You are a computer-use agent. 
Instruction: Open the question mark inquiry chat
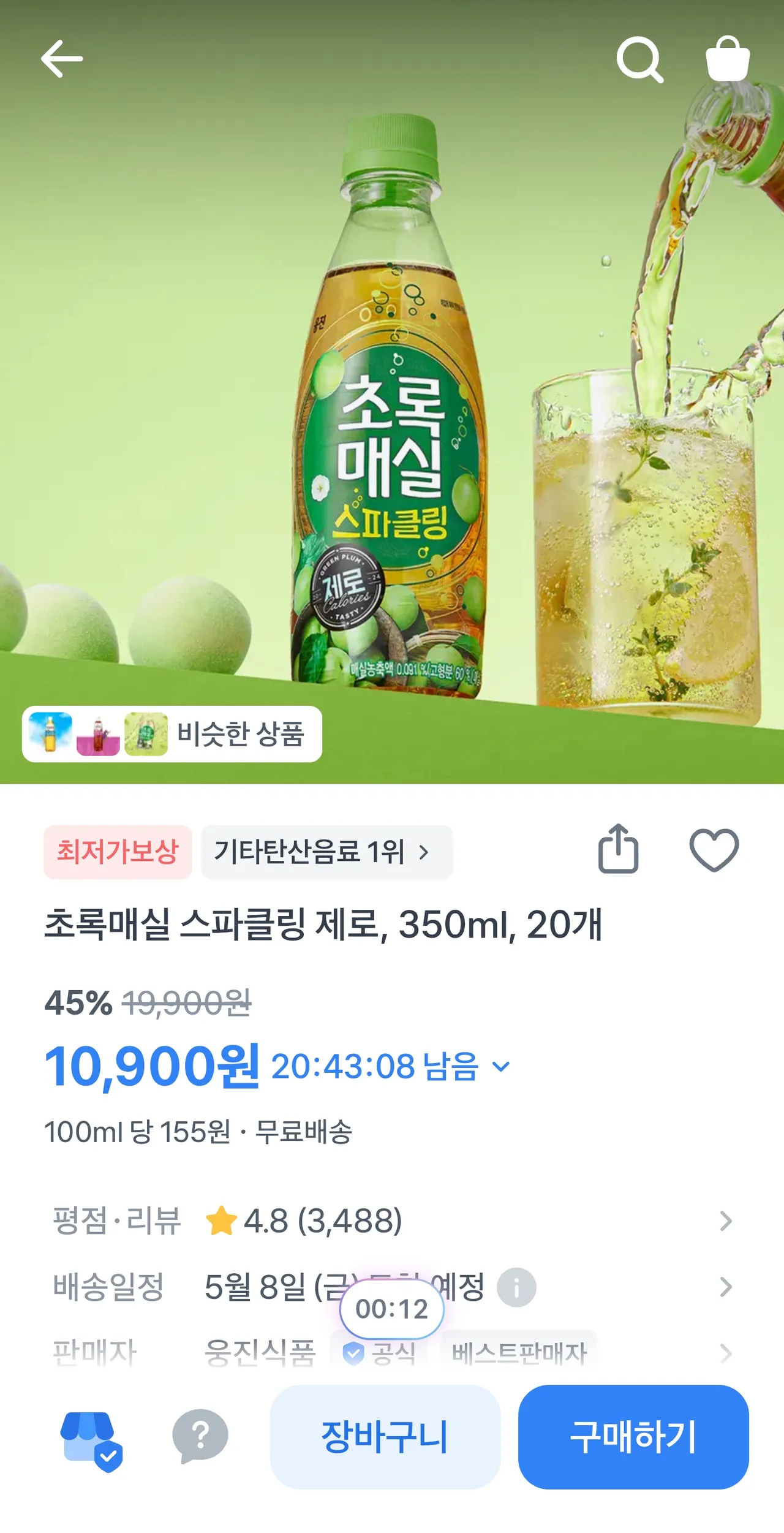click(200, 1436)
